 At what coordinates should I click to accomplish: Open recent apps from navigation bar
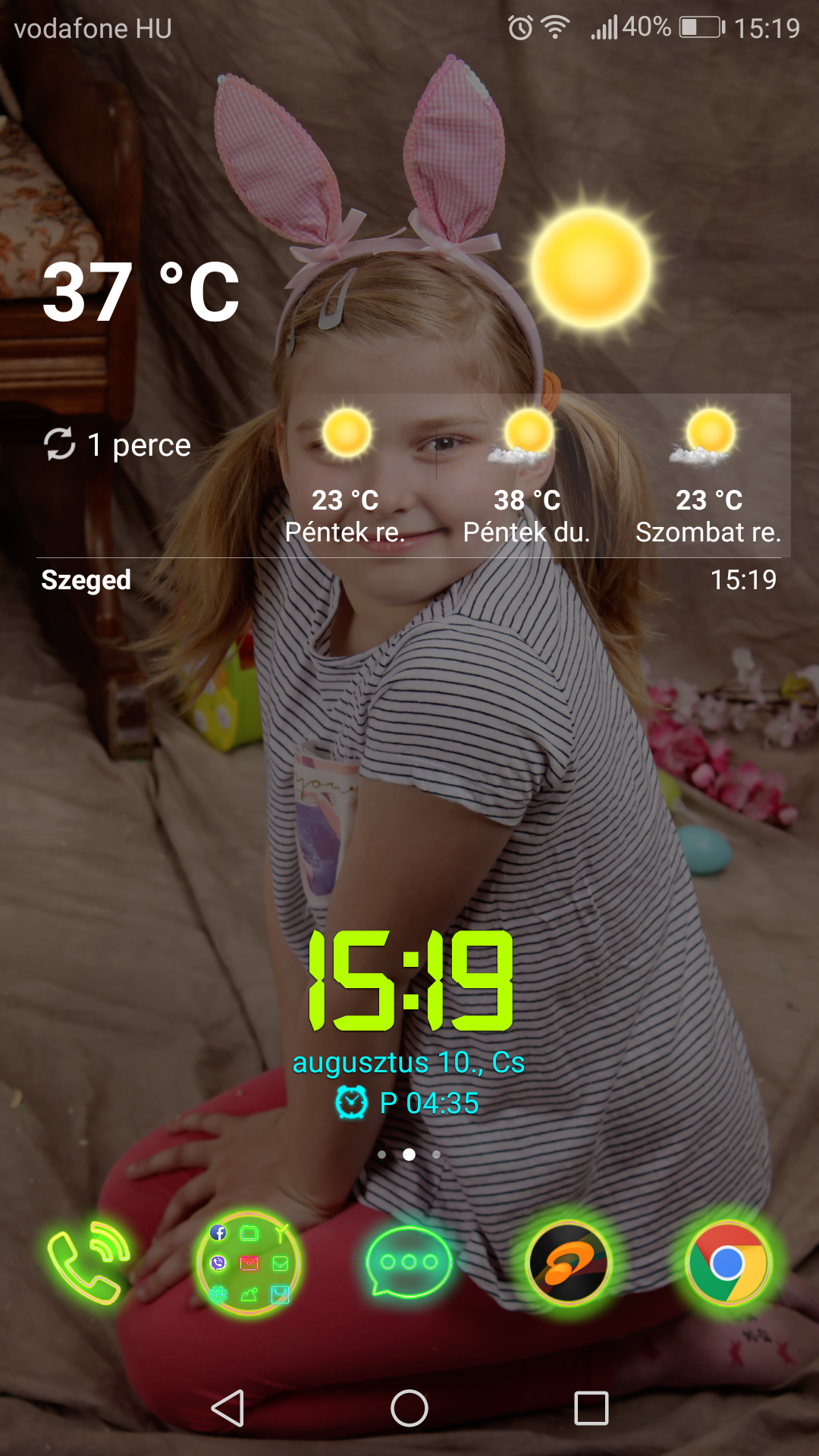pyautogui.click(x=591, y=1408)
